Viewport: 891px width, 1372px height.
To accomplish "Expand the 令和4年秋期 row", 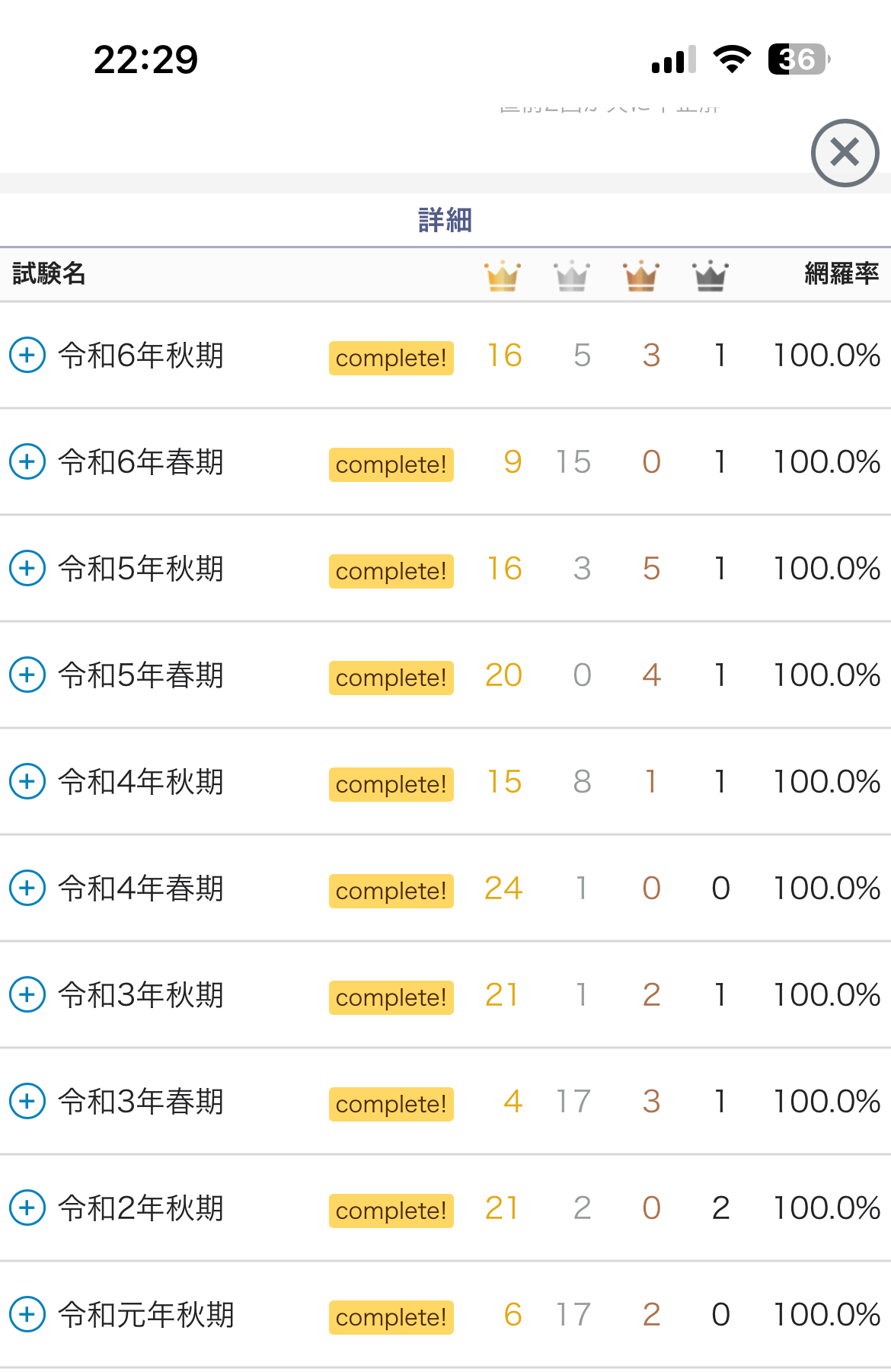I will pyautogui.click(x=27, y=782).
